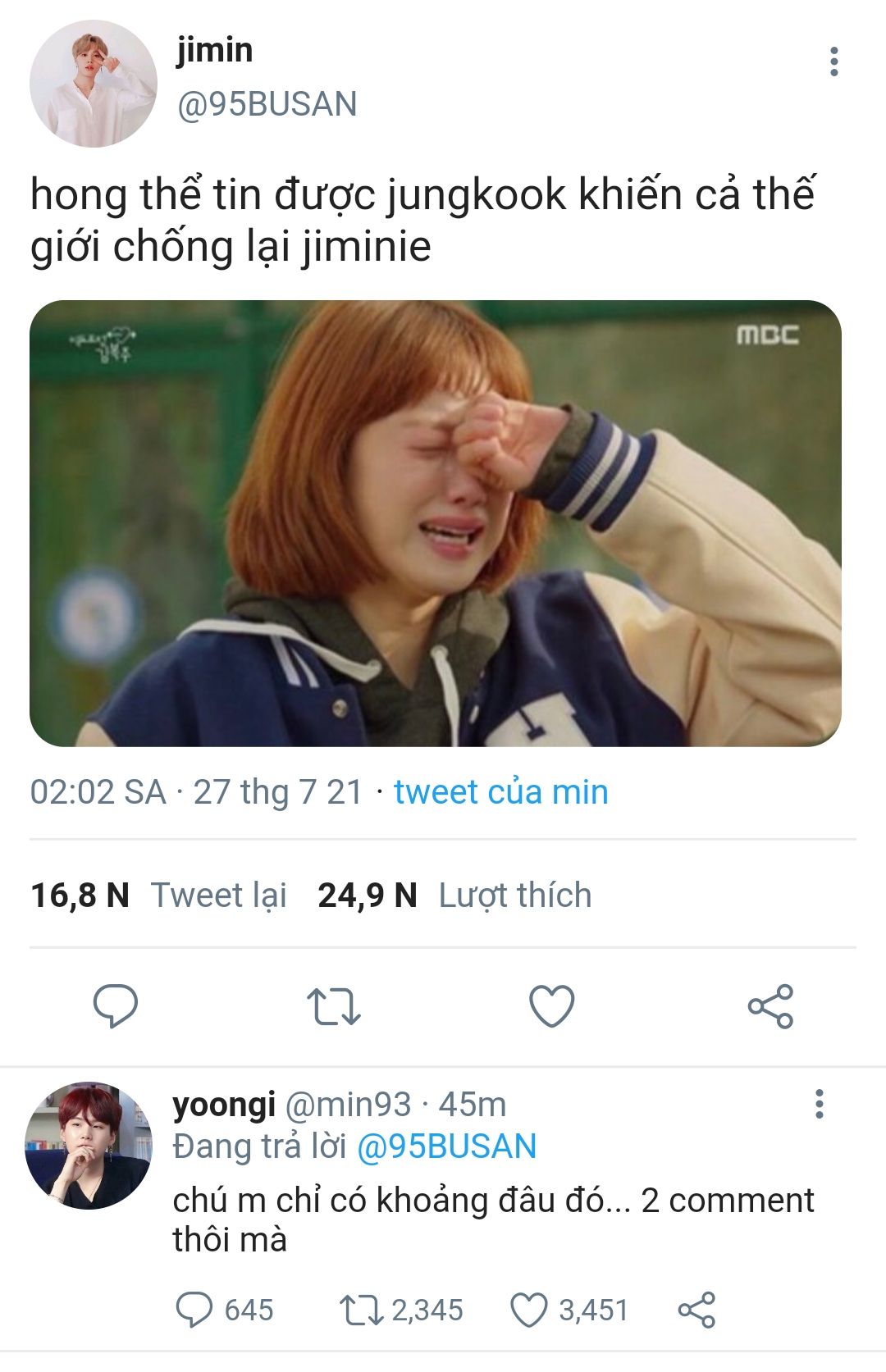Image resolution: width=886 pixels, height=1372 pixels.
Task: Open the crying girl image in the tweet
Action: (435, 523)
